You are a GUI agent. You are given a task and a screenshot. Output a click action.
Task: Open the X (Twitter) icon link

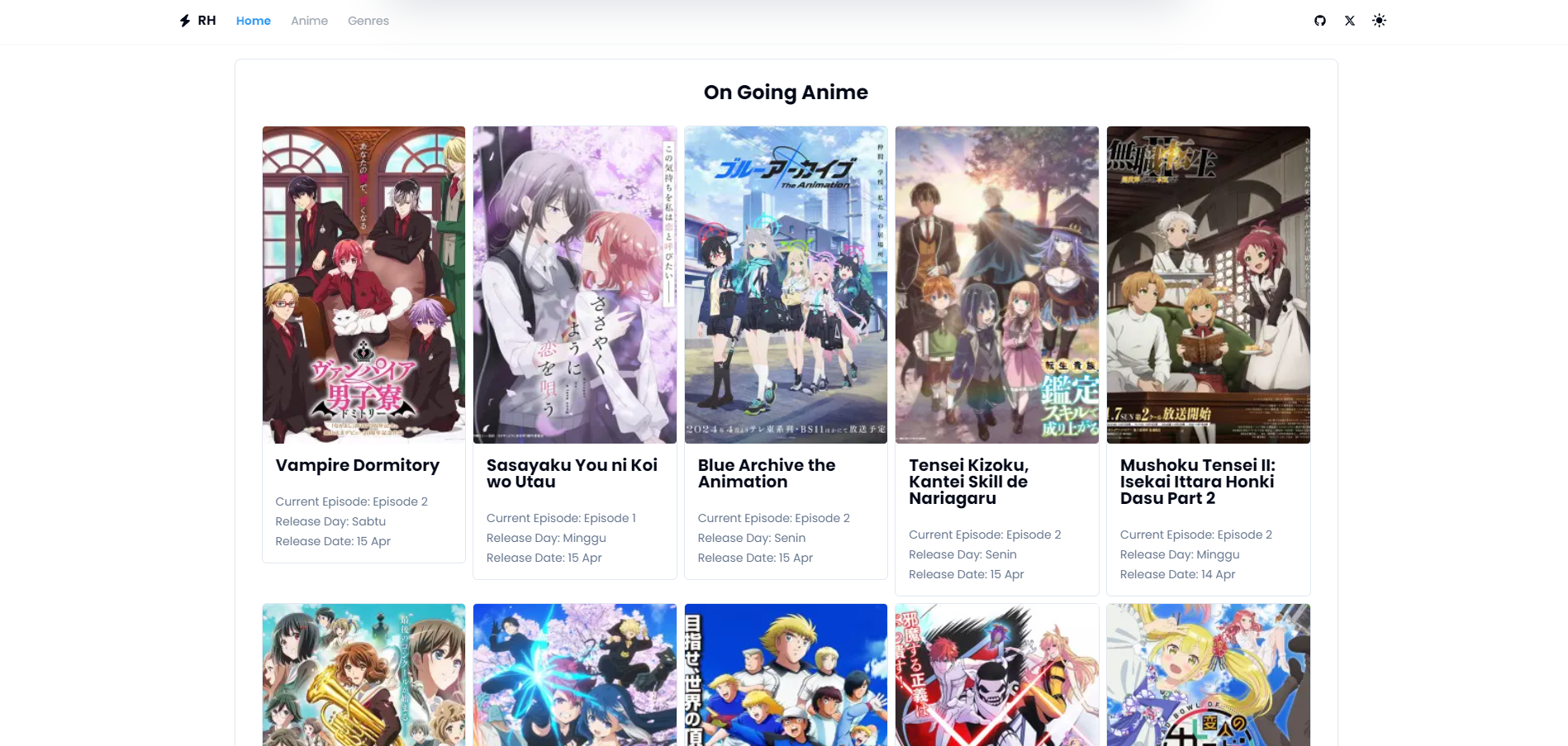click(1350, 21)
